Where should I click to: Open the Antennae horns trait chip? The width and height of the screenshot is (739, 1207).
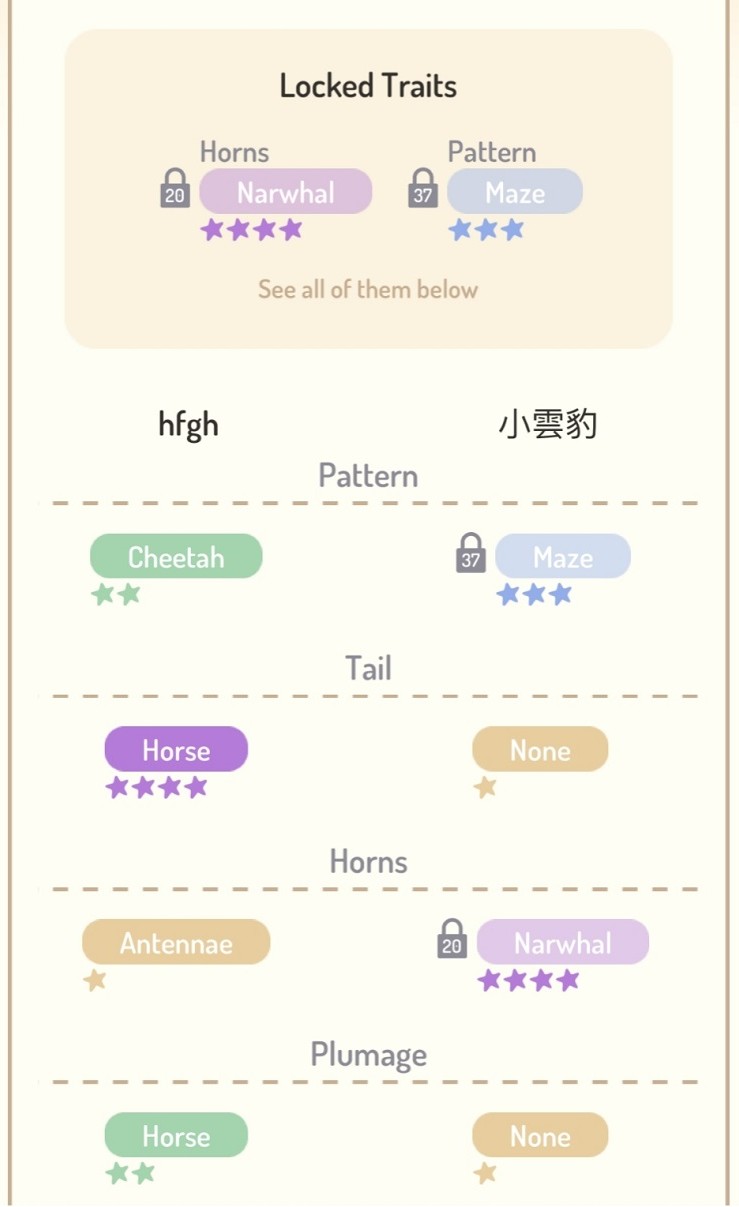(176, 942)
